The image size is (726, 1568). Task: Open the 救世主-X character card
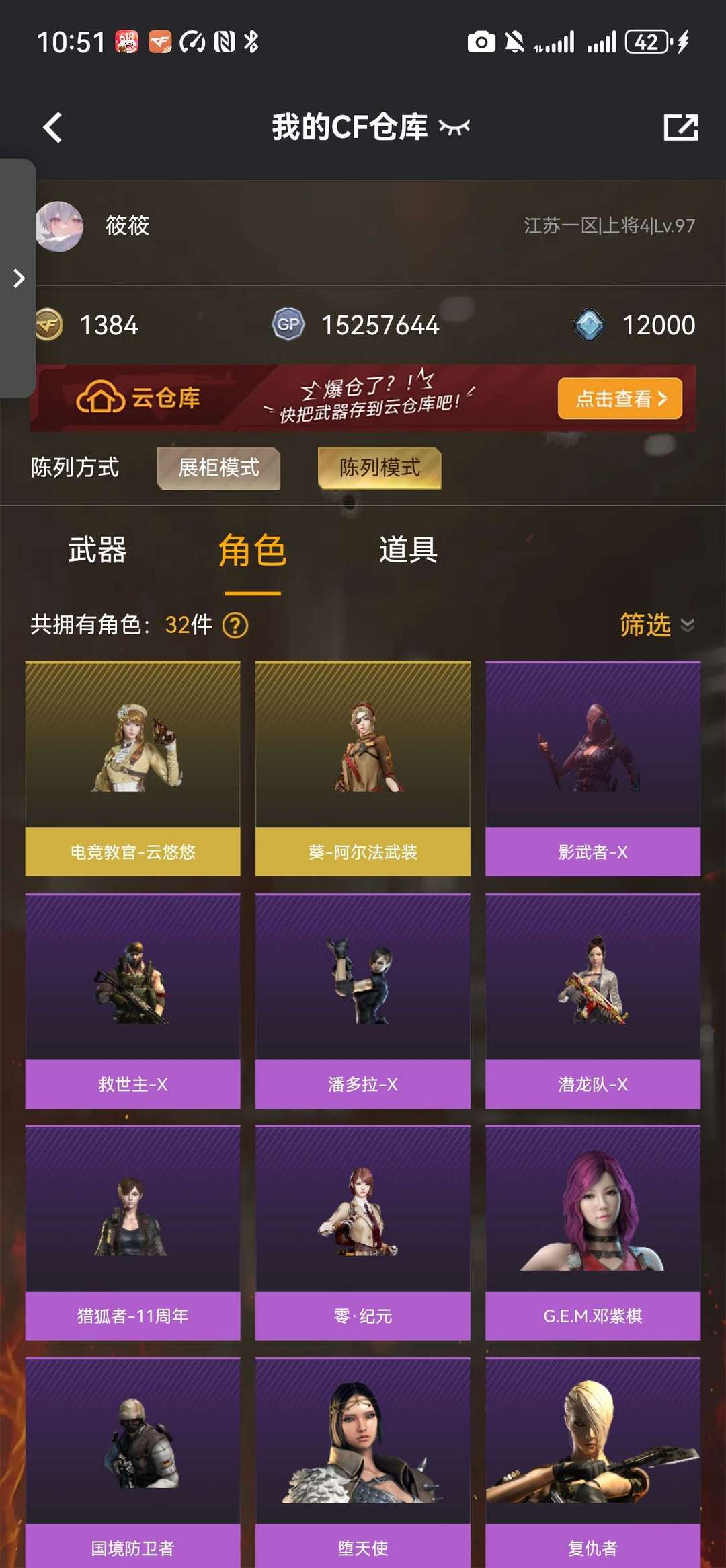click(x=132, y=1000)
